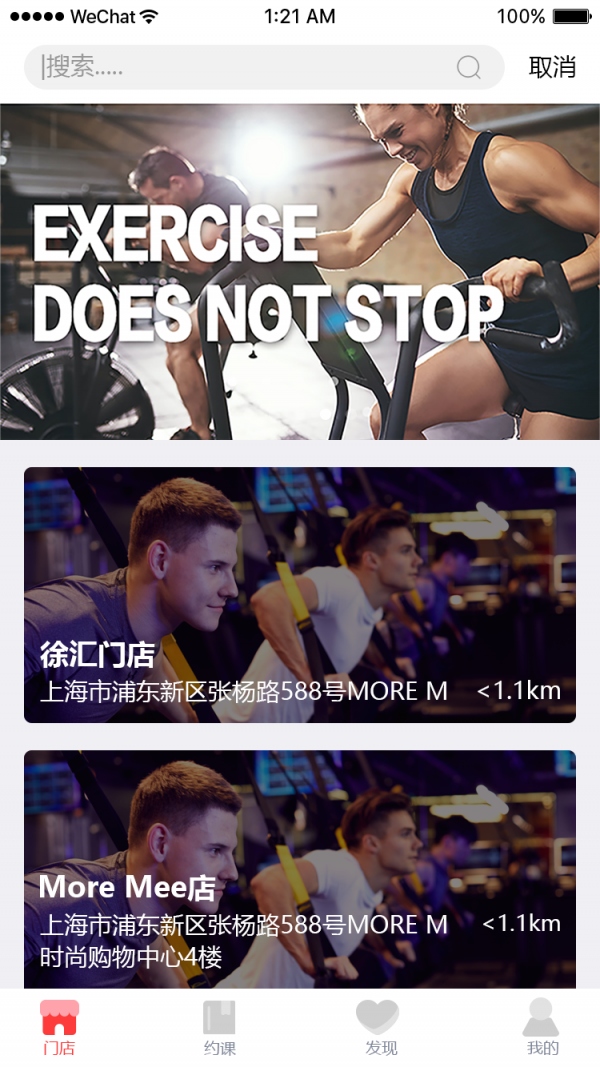Open the 徐汇门店 store card

(300, 594)
